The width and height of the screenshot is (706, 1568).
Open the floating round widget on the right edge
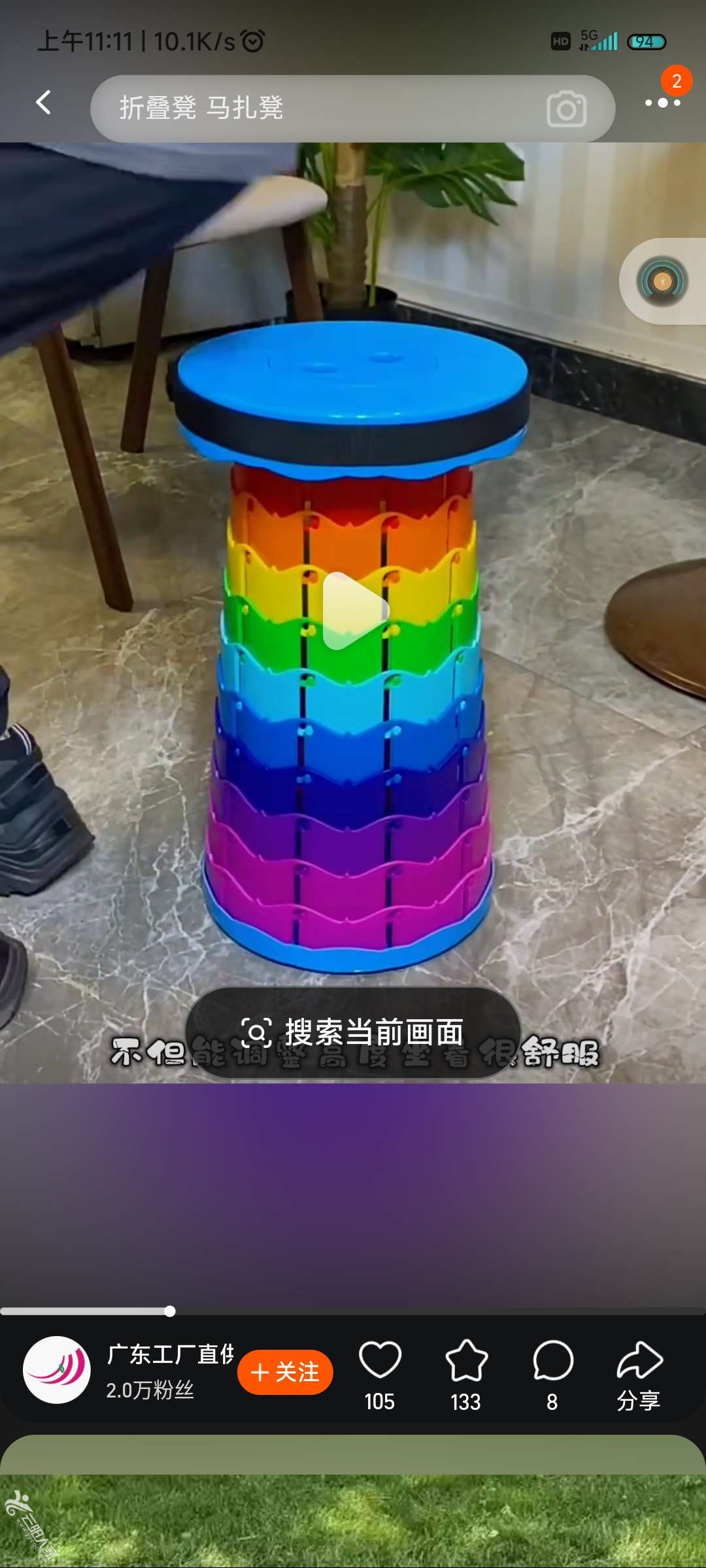tap(662, 282)
